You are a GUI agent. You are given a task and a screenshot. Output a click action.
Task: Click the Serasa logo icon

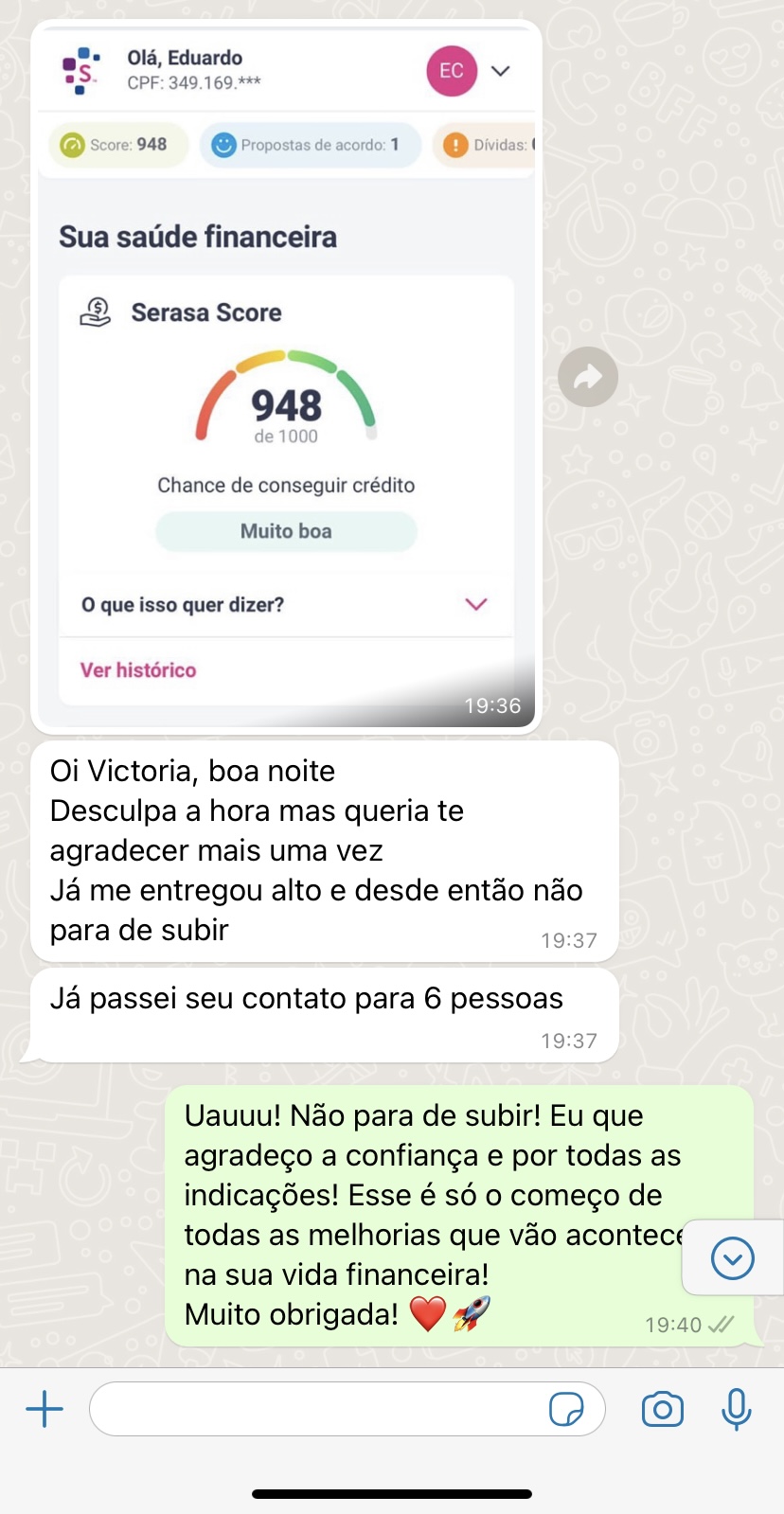[80, 69]
